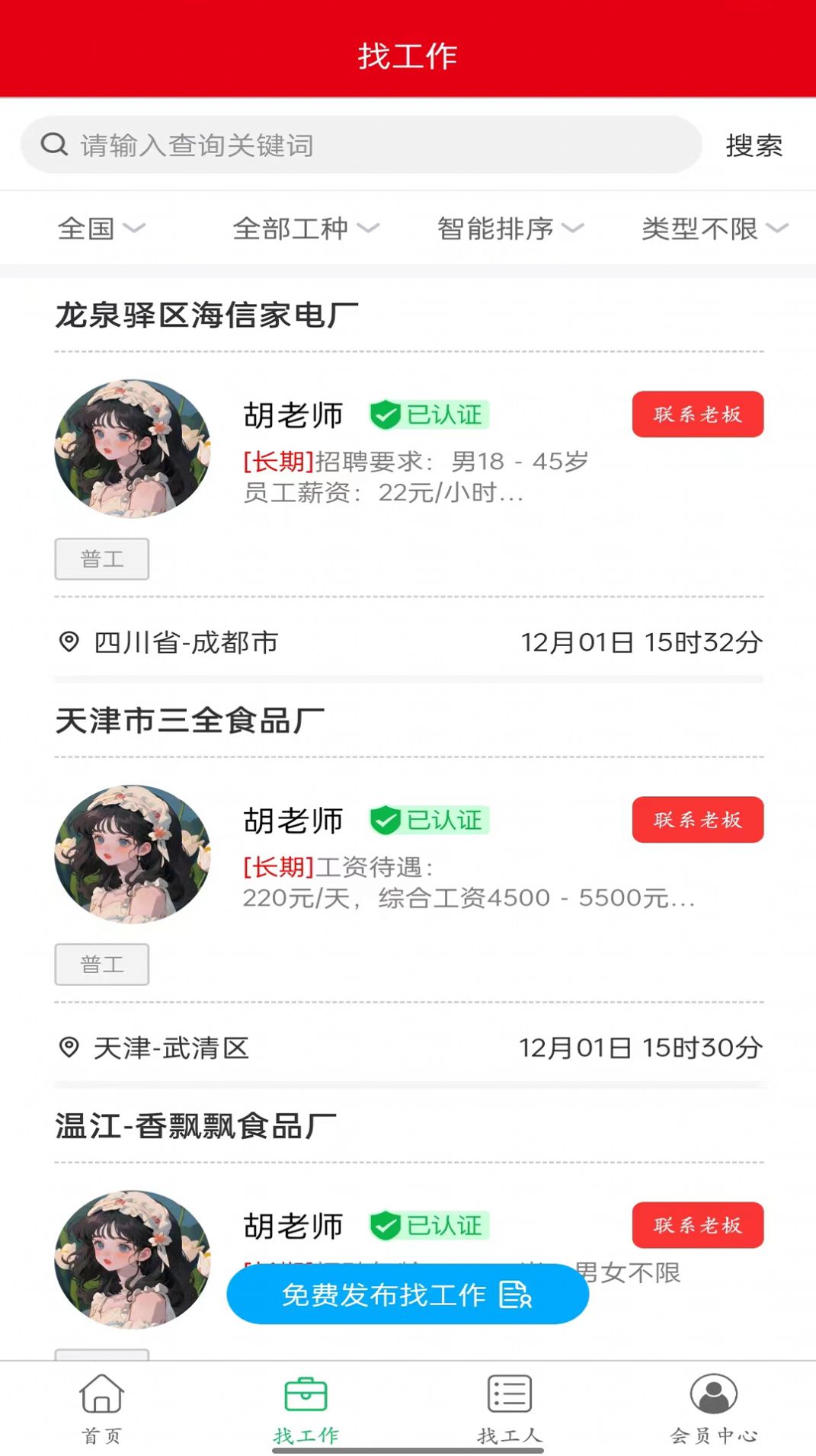816x1456 pixels.
Task: Toggle 已认证 badge on 天津市三全食品厂 listing
Action: click(429, 820)
